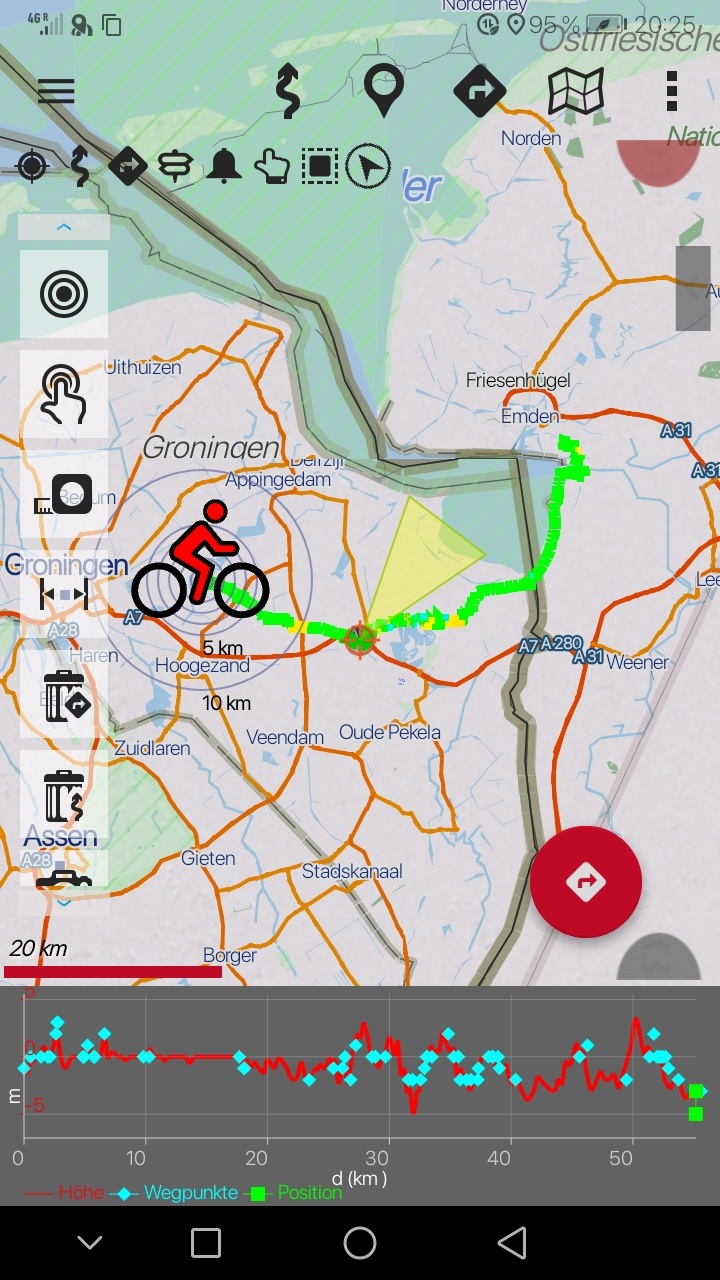
Task: Open the three-dot overflow menu
Action: (671, 91)
